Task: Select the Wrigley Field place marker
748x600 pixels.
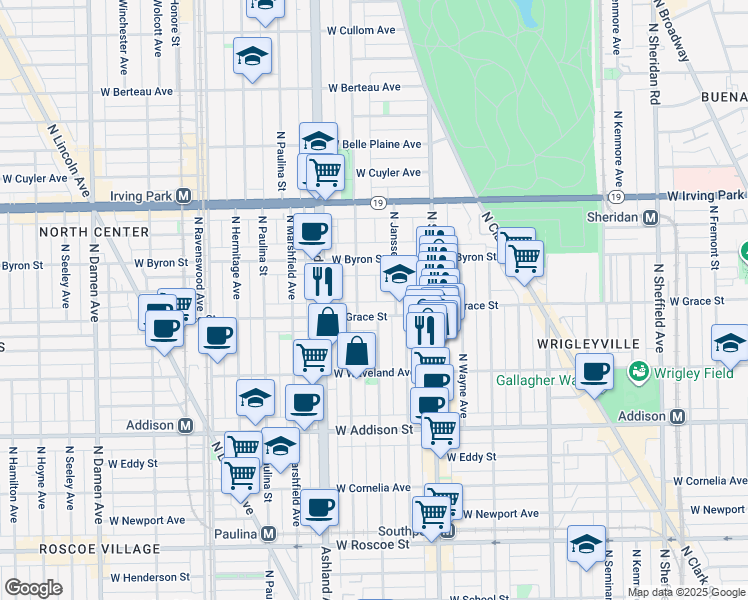Action: pos(638,372)
